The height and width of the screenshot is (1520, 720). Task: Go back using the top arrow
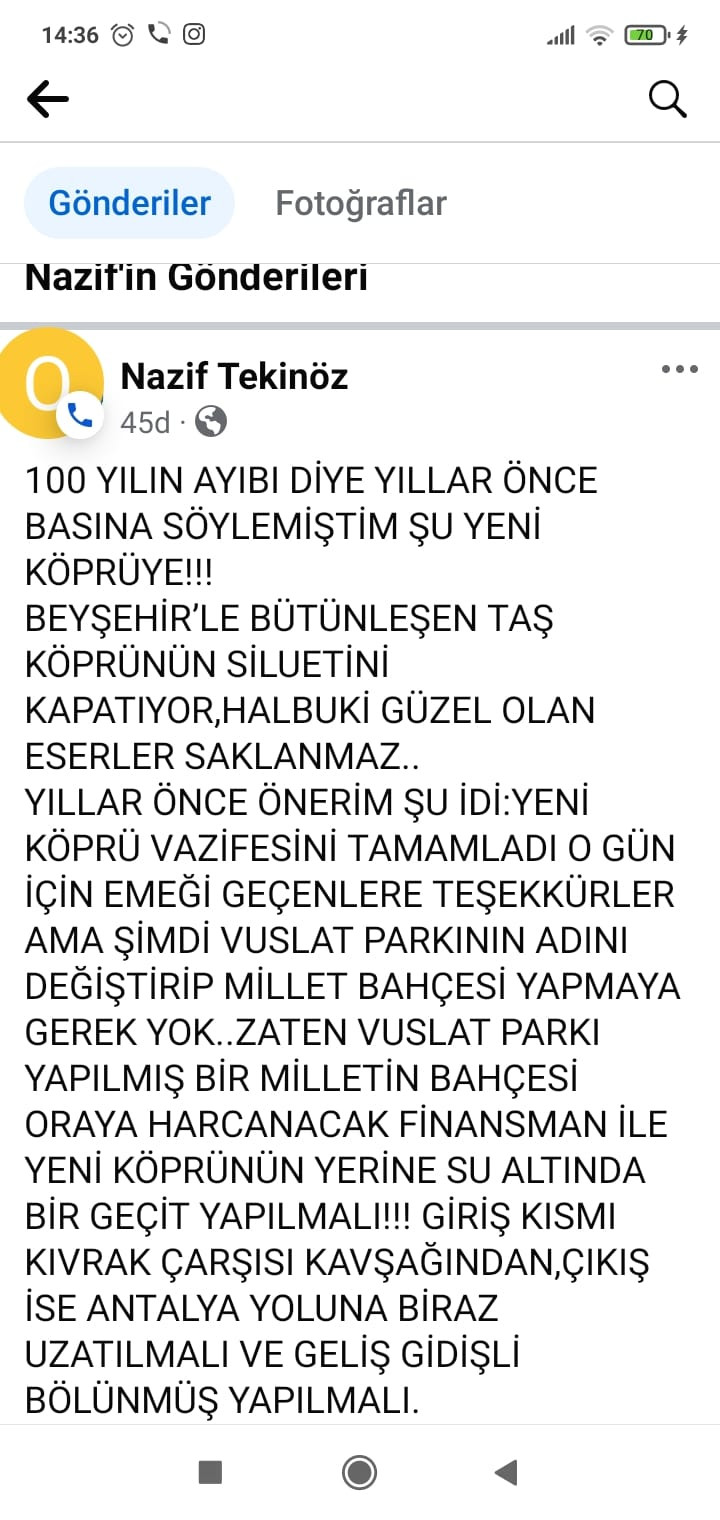tap(47, 99)
